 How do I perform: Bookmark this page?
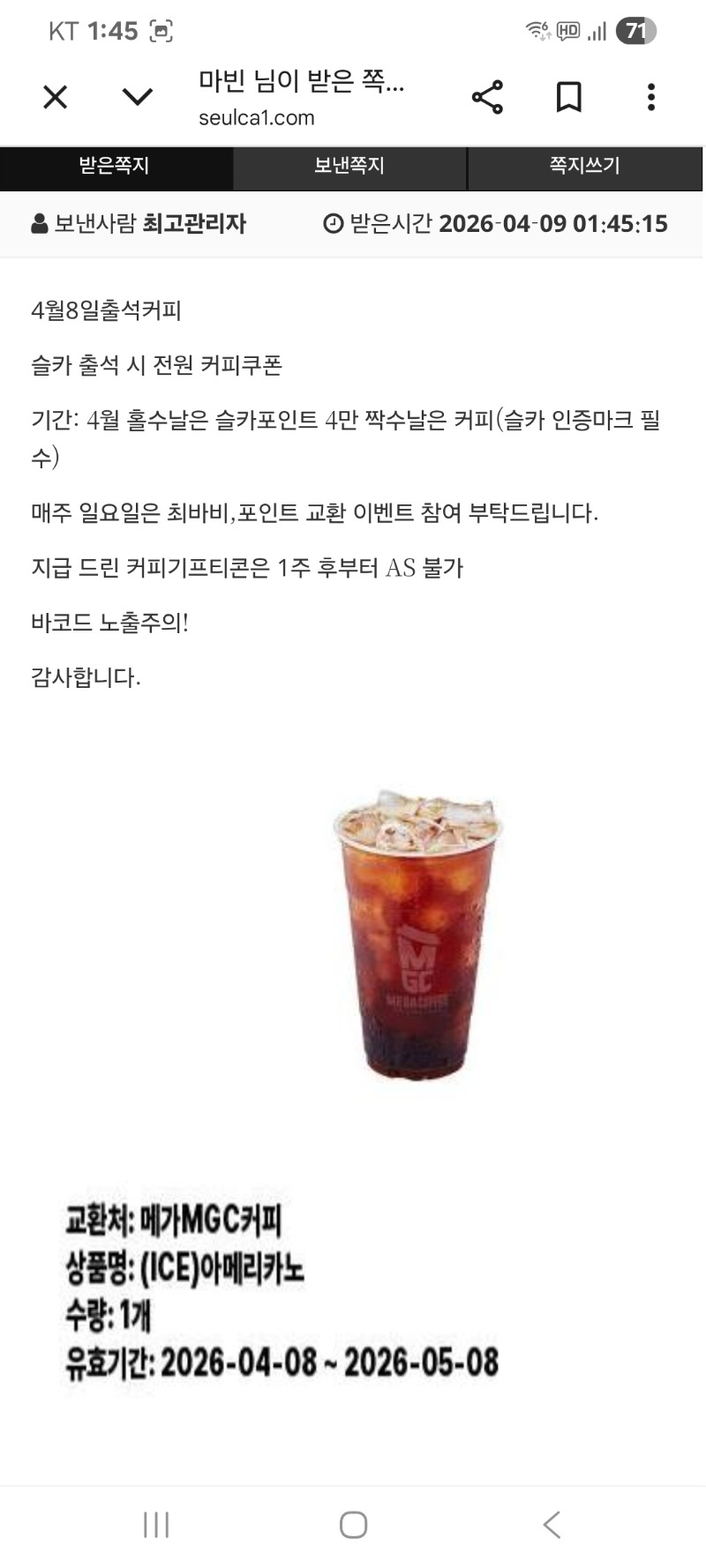[568, 97]
